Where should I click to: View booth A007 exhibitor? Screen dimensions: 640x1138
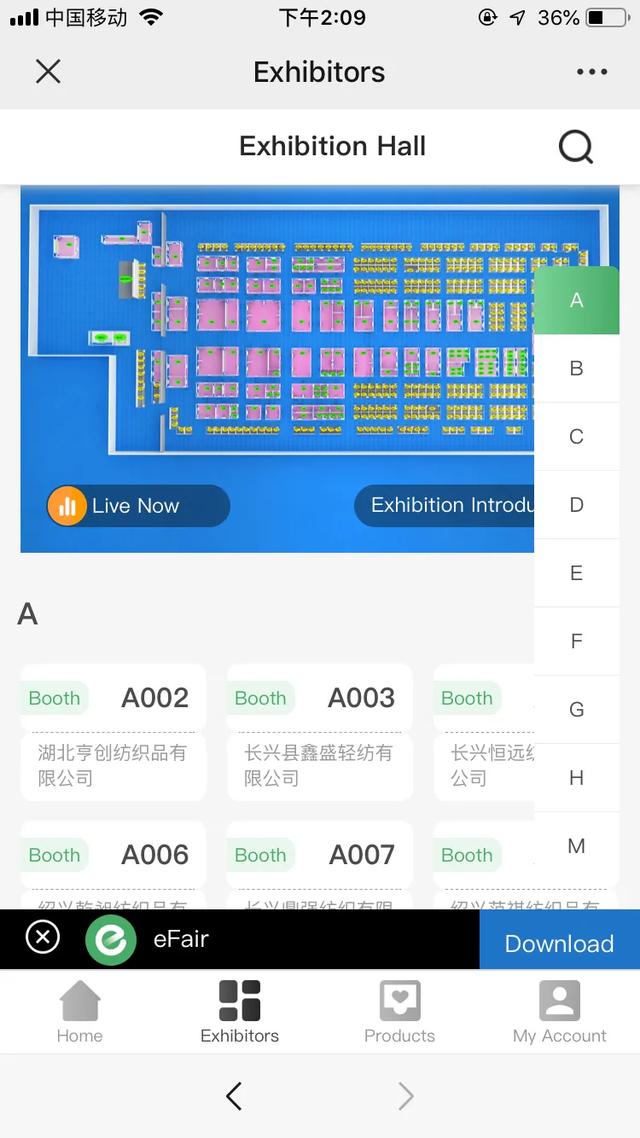[x=319, y=860]
